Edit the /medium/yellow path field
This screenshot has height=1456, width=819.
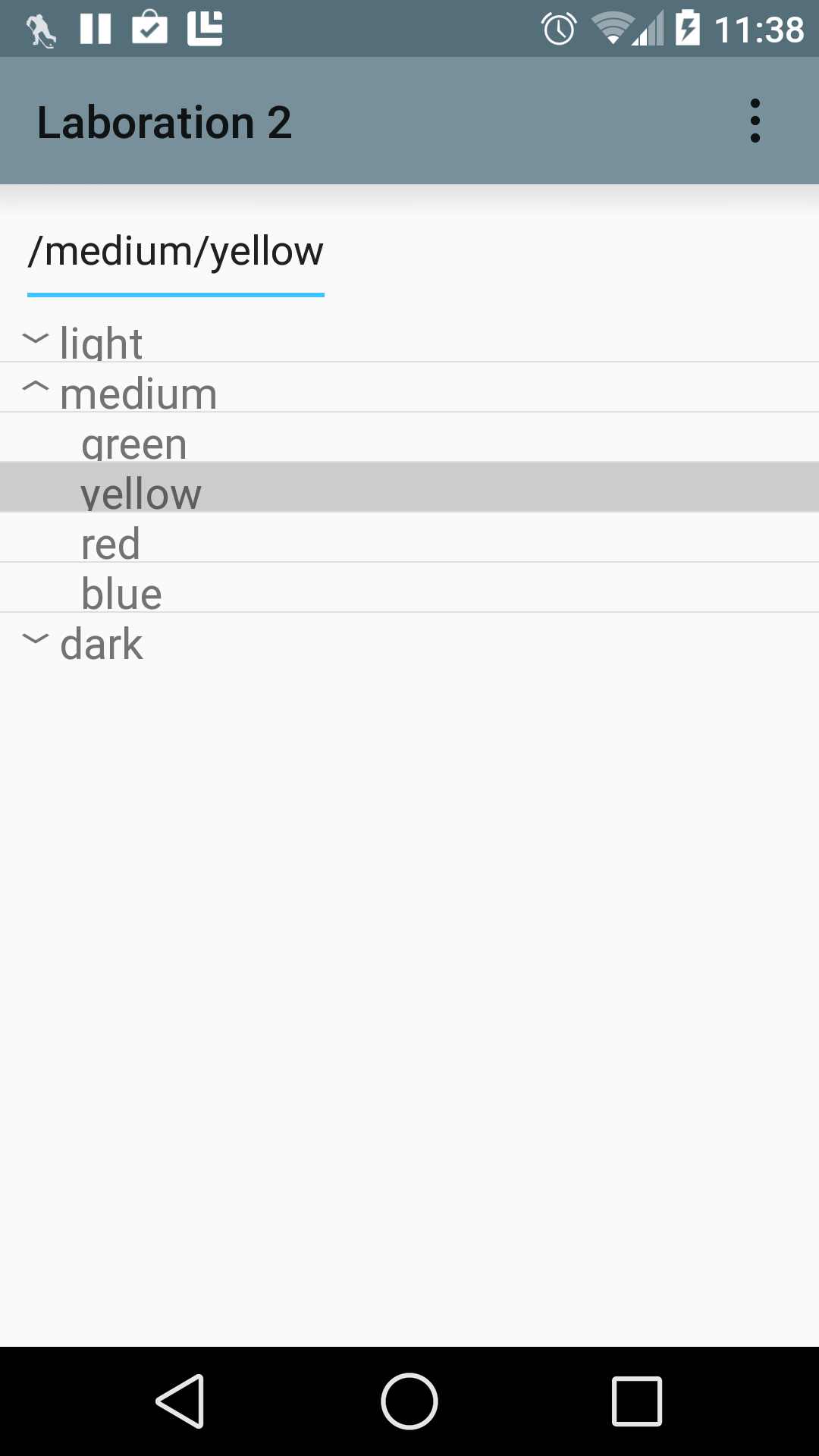(x=176, y=253)
